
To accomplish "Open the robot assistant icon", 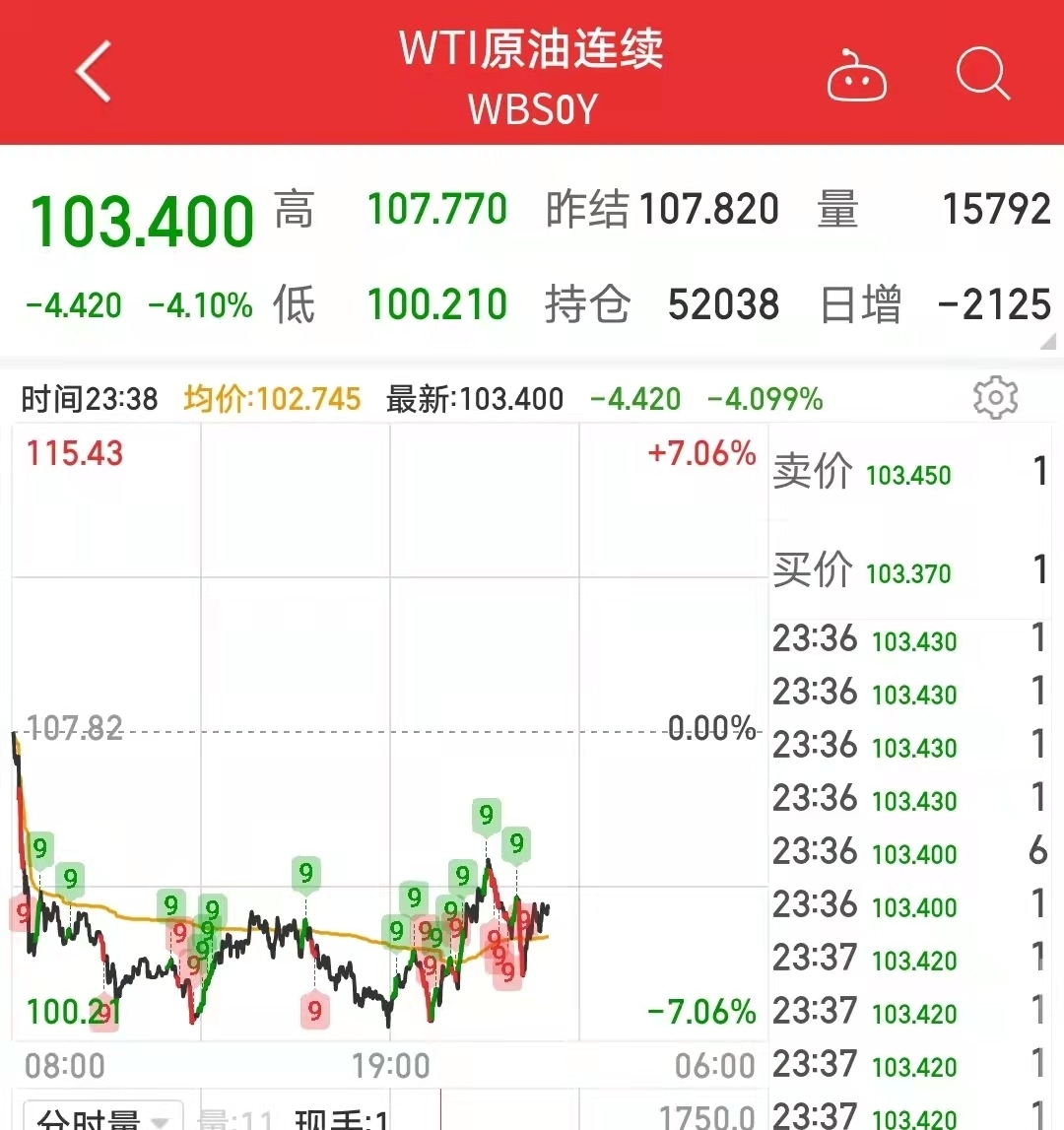I will coord(856,76).
